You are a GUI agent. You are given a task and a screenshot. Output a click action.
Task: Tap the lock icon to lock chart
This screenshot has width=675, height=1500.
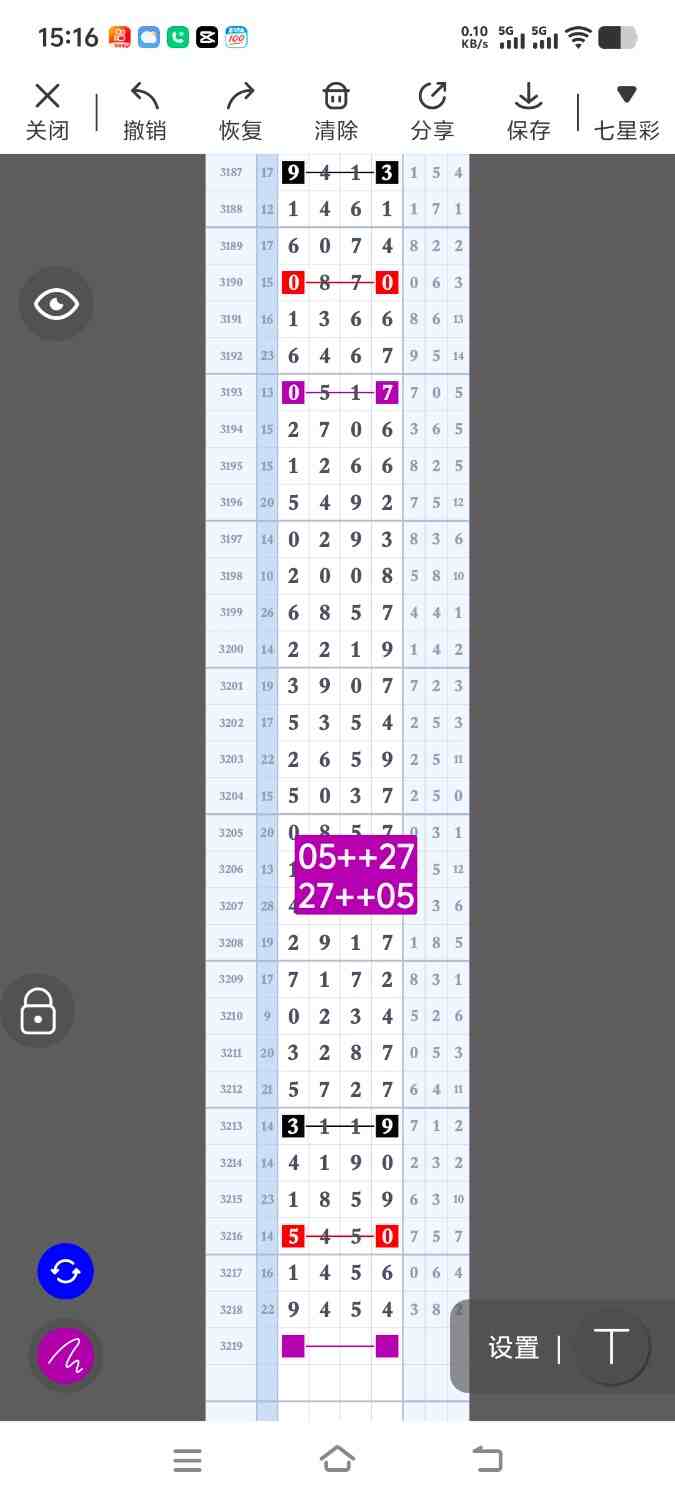pyautogui.click(x=38, y=1011)
